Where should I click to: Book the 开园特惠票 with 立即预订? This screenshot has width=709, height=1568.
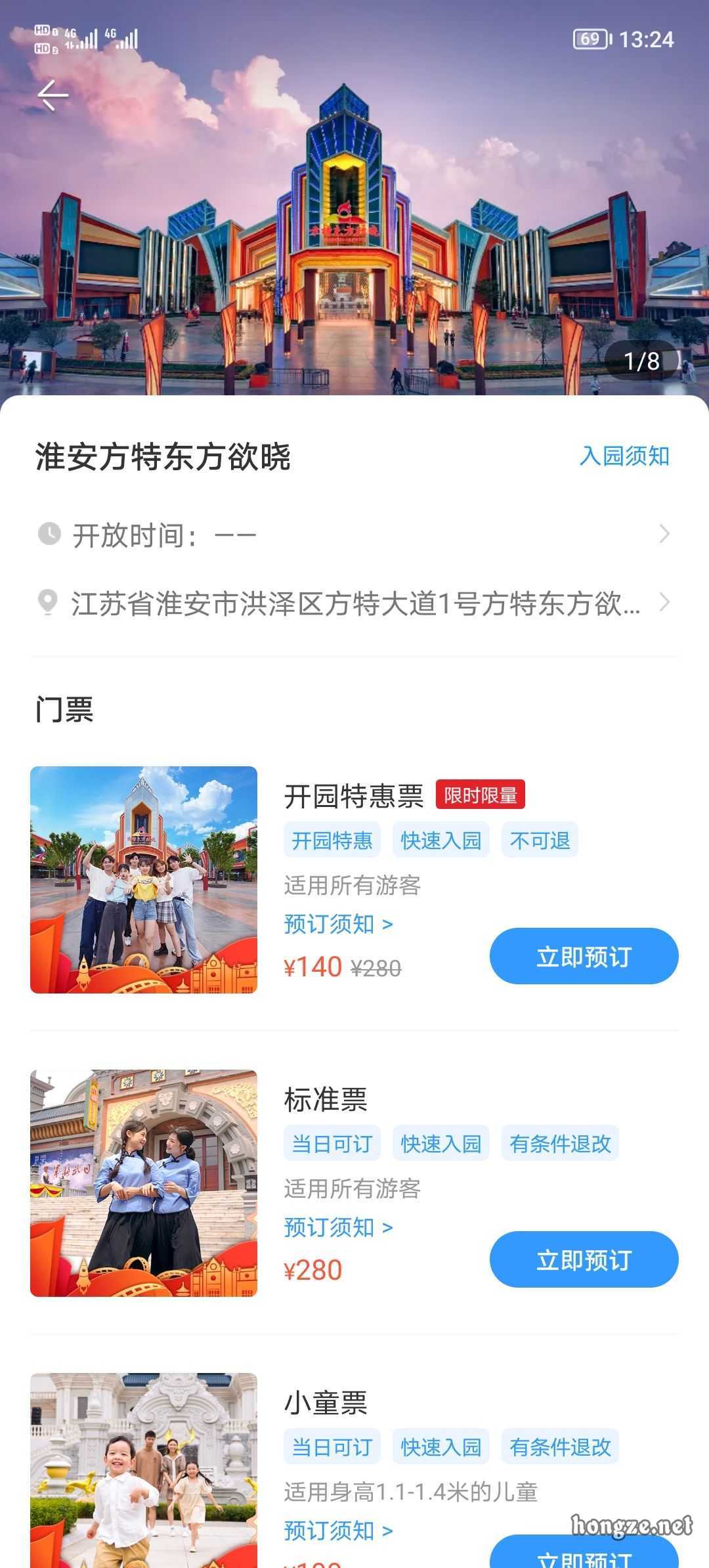pos(584,956)
